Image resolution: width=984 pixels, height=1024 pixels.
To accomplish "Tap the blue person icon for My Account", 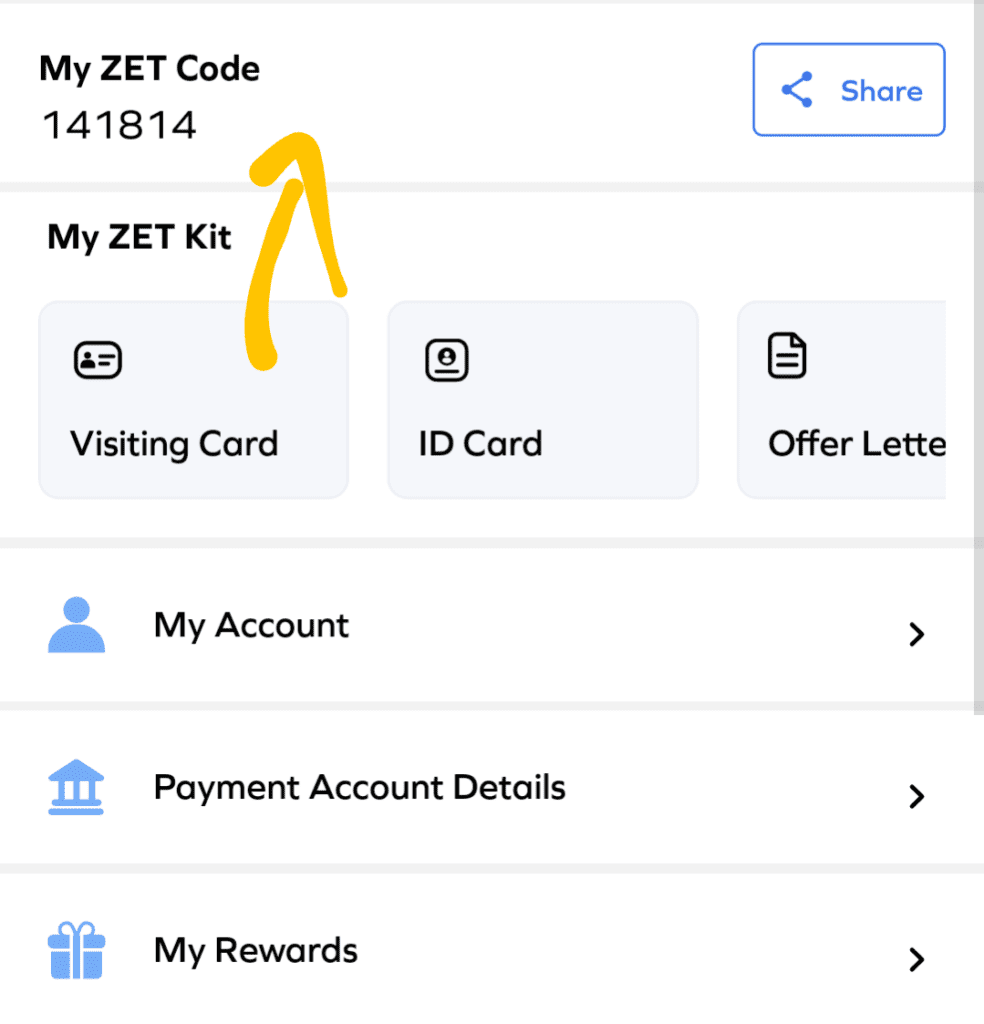I will [75, 624].
